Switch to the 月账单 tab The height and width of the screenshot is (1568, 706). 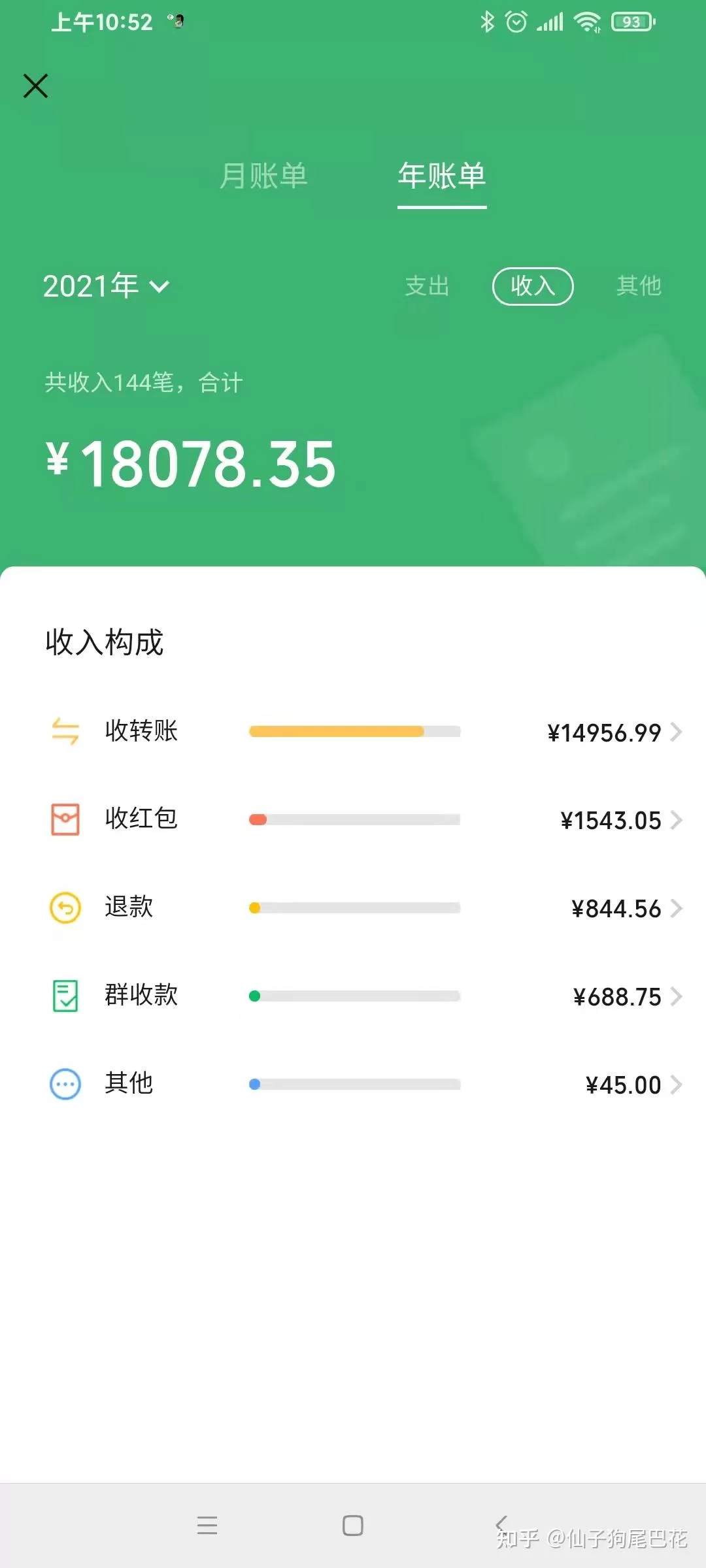click(263, 176)
